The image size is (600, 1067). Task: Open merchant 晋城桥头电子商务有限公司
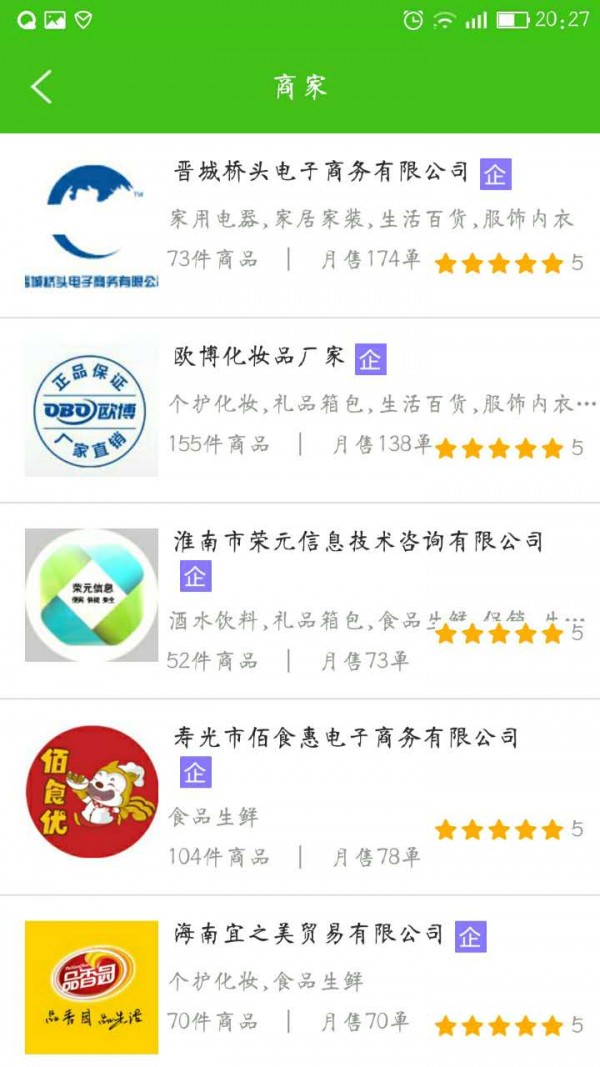point(320,172)
